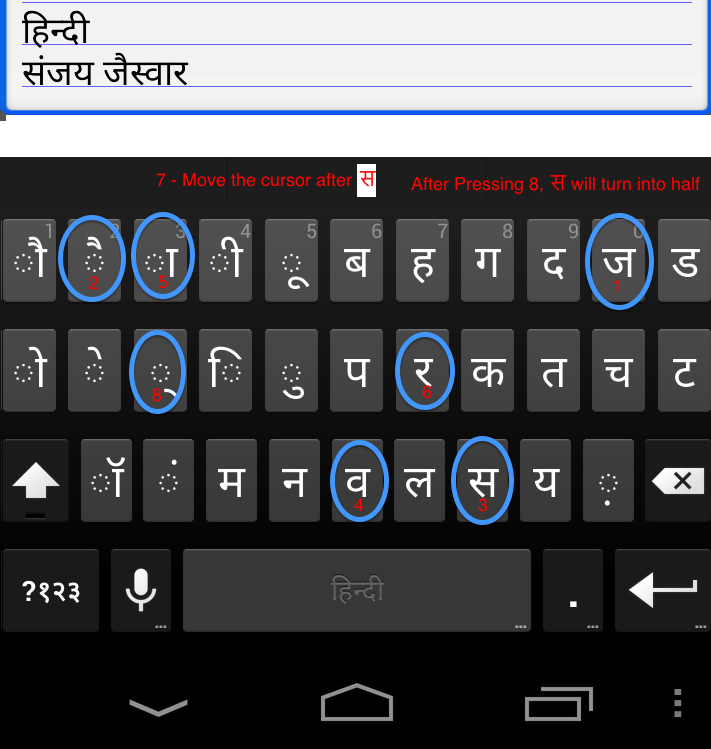Type the ज key

[619, 262]
